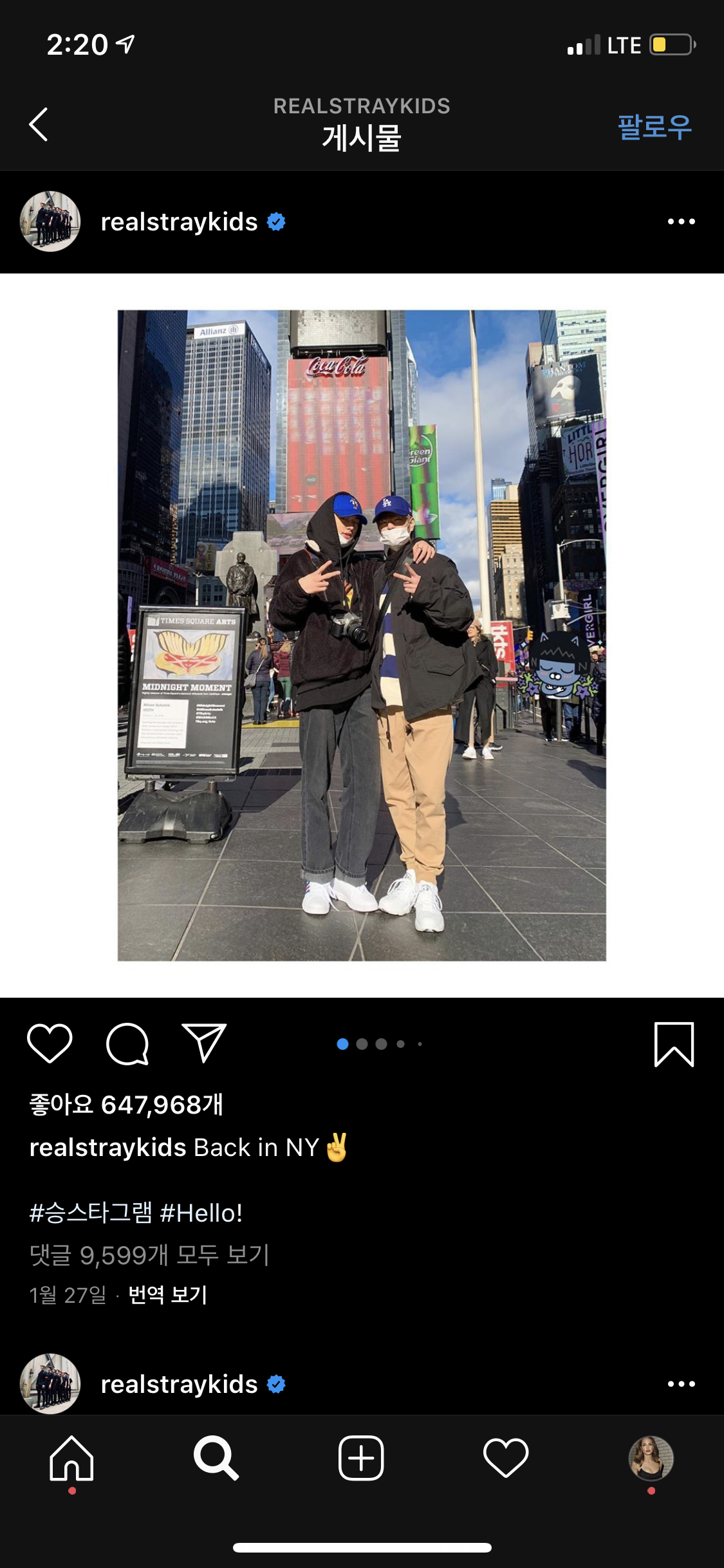Open the post options ellipsis menu
724x1568 pixels.
682,221
